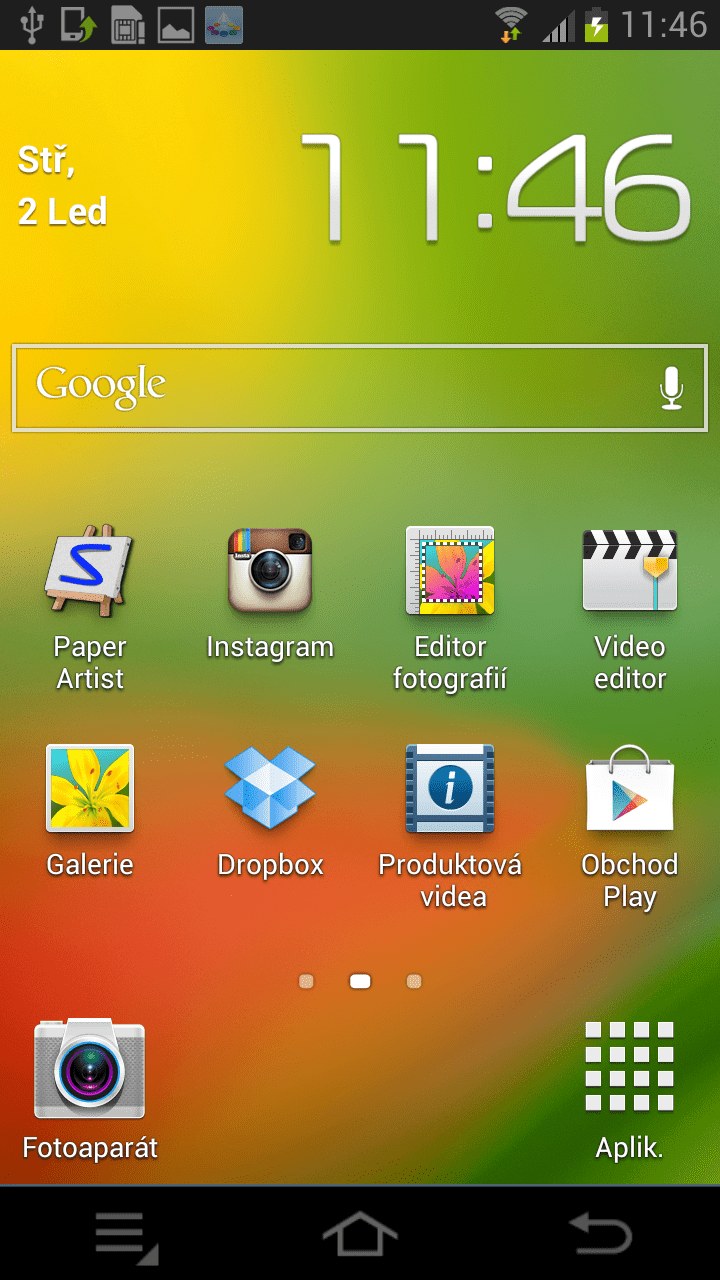The height and width of the screenshot is (1280, 720).
Task: Open the Galerie app
Action: (x=90, y=811)
